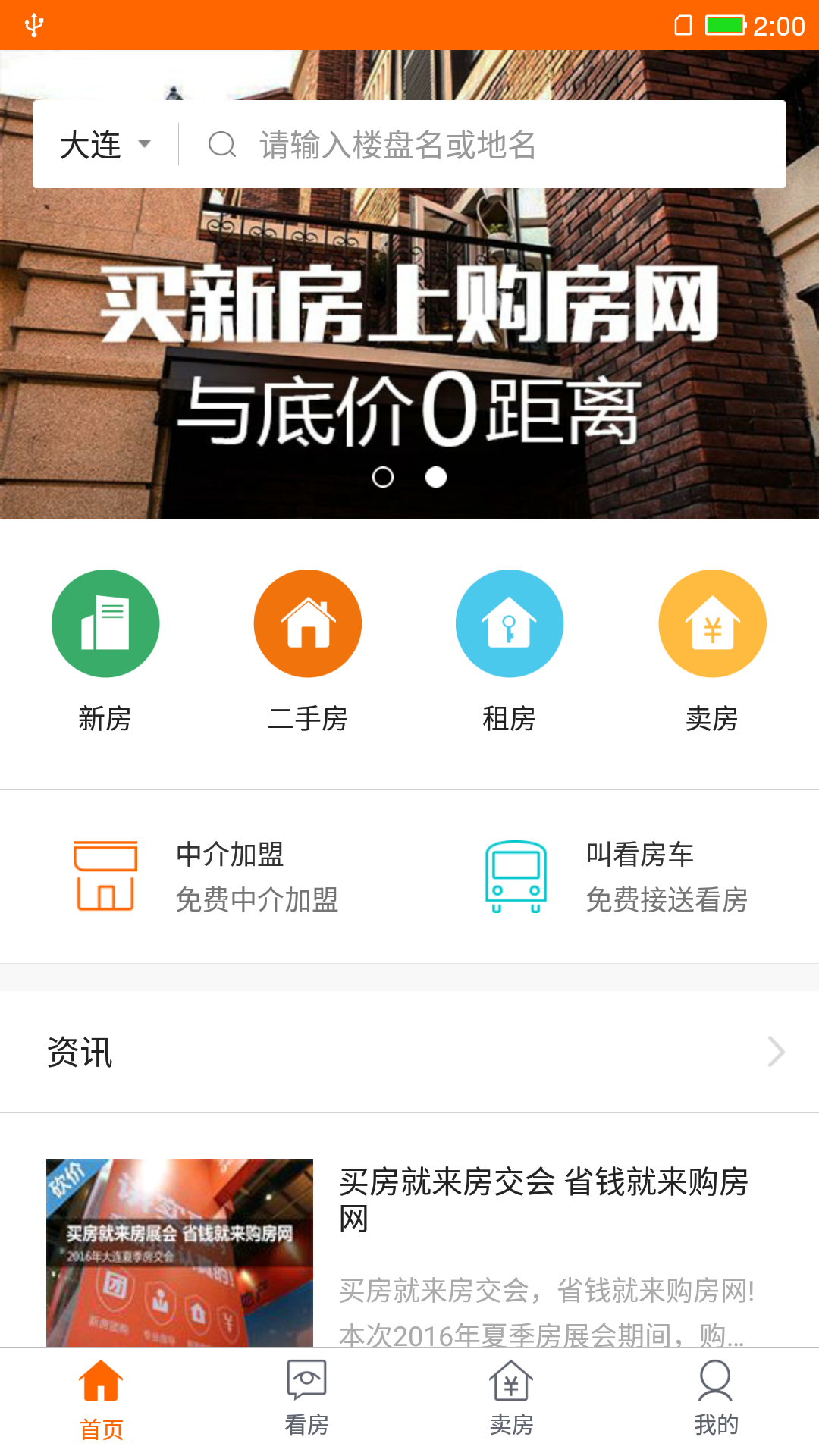Open the 大连 city selector dropdown
The height and width of the screenshot is (1456, 819).
pyautogui.click(x=106, y=145)
